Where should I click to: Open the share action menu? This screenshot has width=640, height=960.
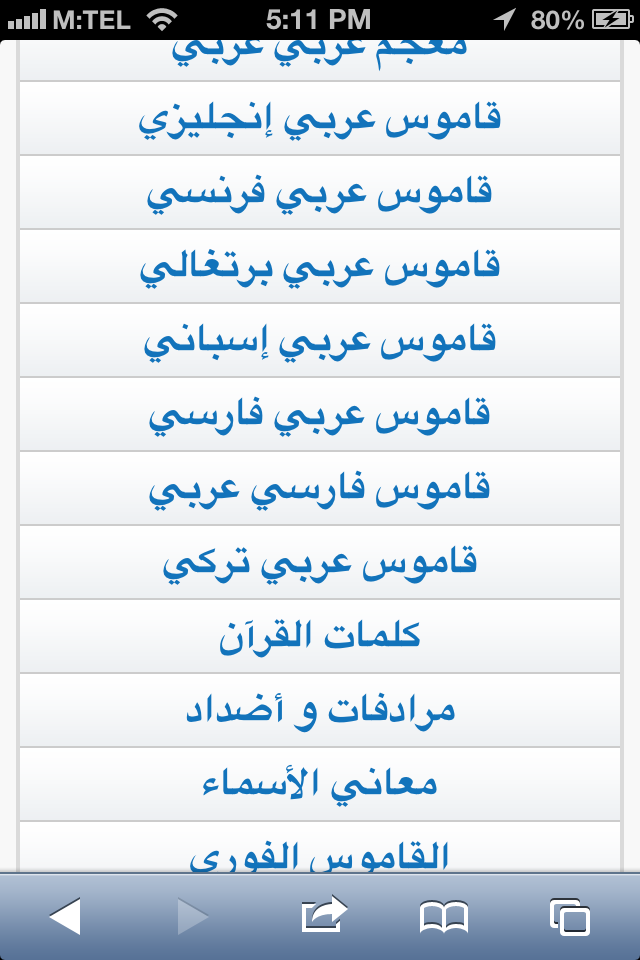tap(324, 915)
